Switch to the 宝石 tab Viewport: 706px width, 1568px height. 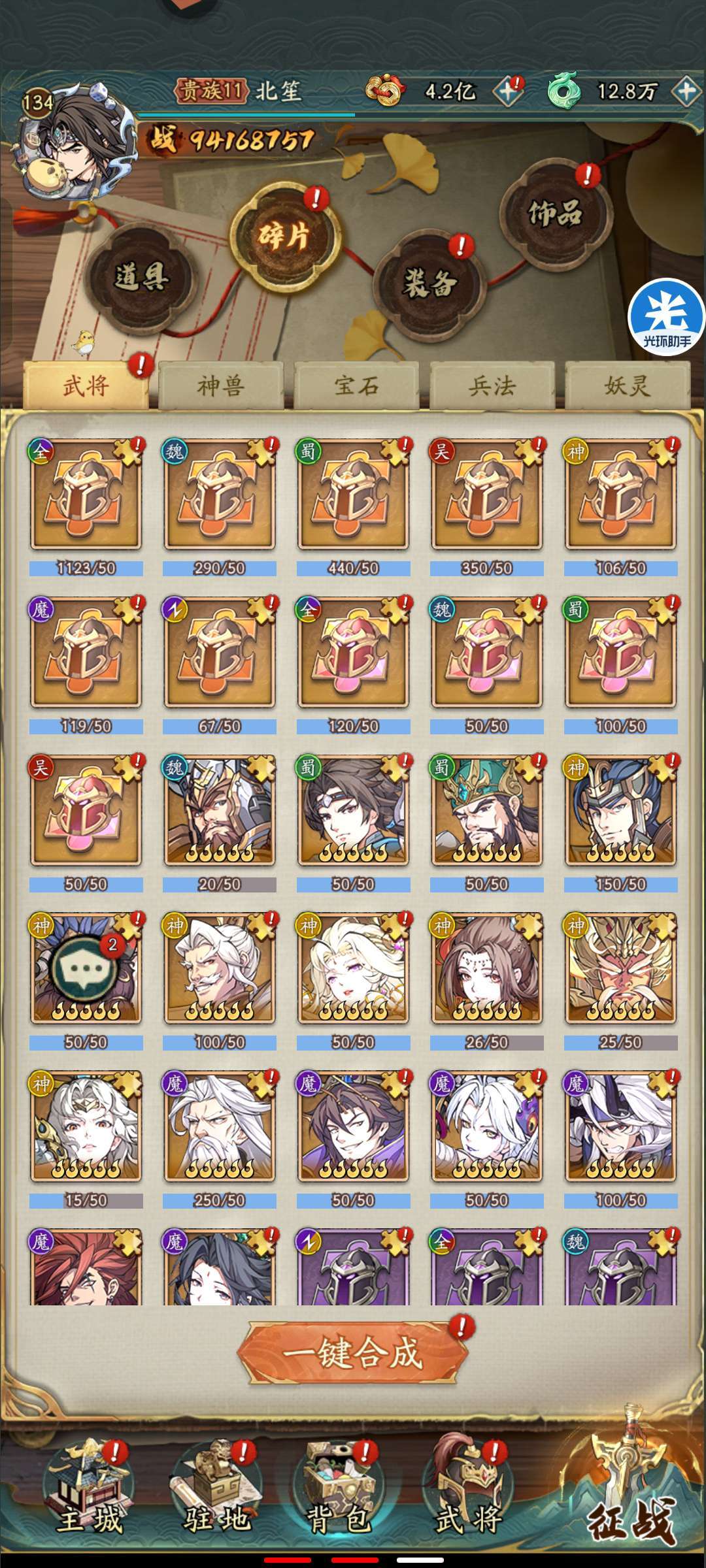pos(356,385)
